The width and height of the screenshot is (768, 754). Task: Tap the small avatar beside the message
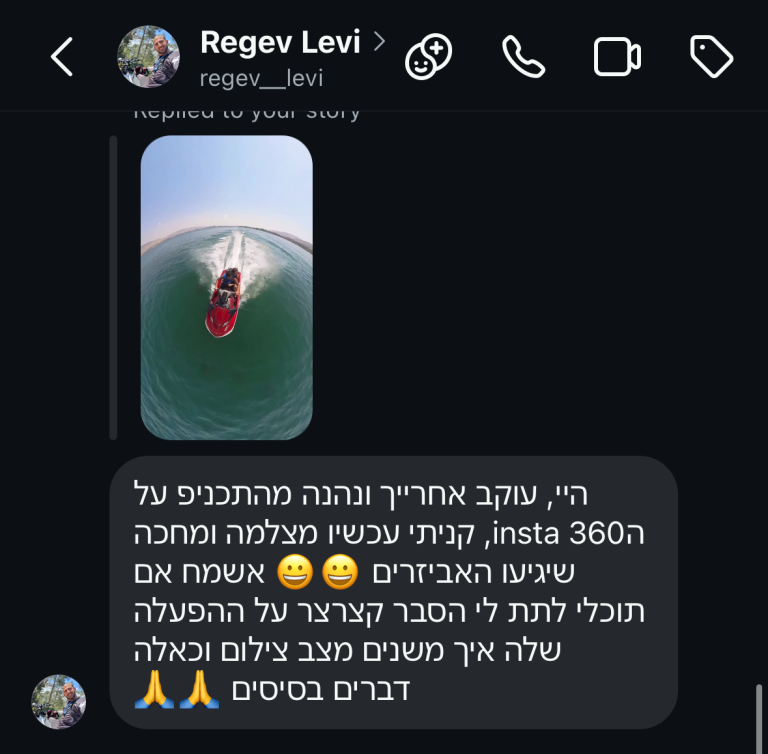[59, 701]
